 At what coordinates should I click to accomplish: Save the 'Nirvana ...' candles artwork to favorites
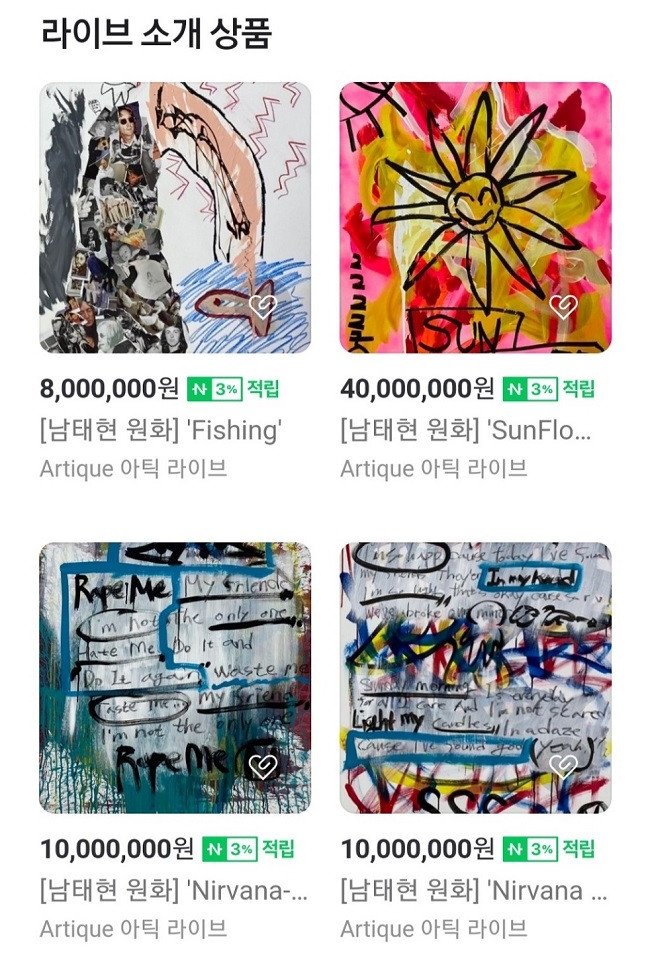click(x=563, y=767)
